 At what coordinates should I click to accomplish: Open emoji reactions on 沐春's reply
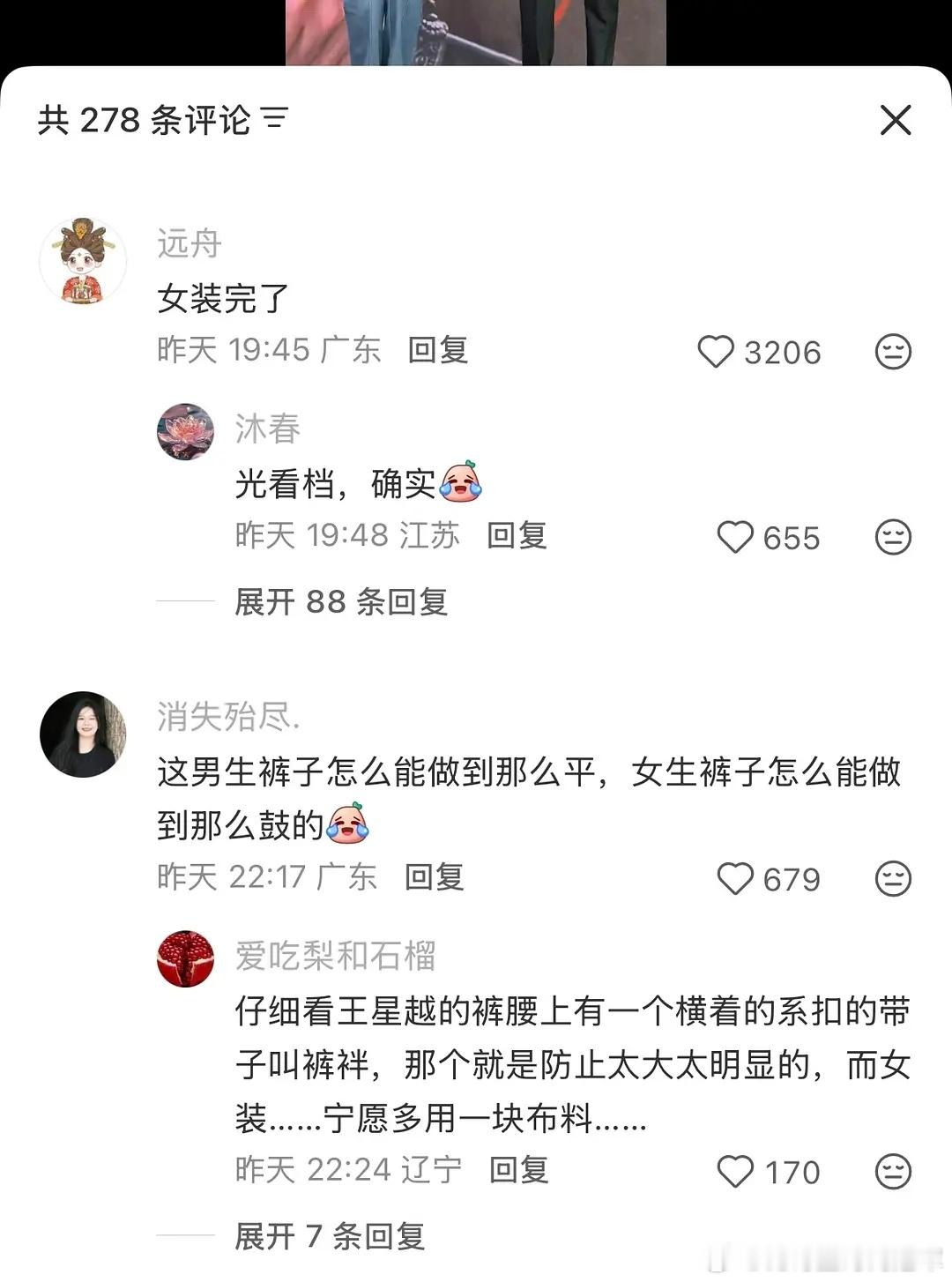(x=894, y=537)
